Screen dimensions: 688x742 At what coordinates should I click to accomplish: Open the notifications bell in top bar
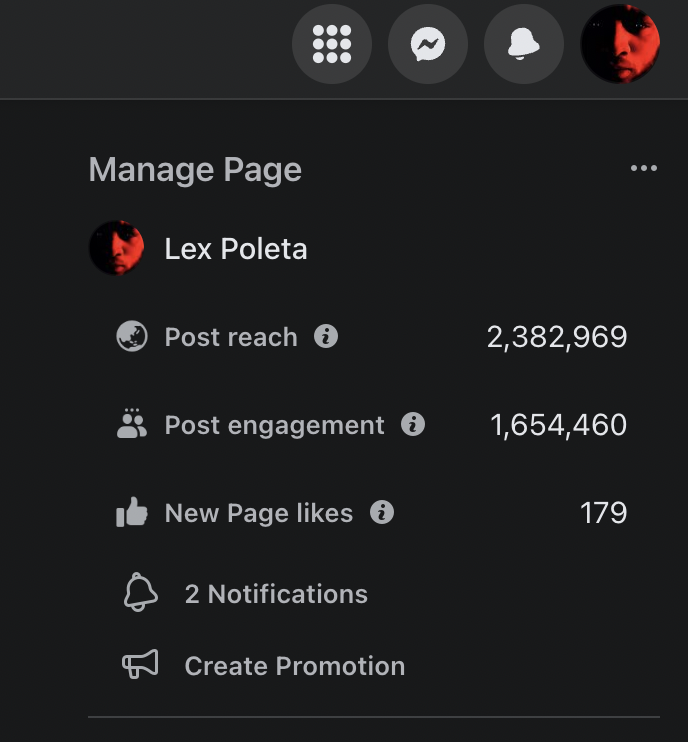coord(524,44)
